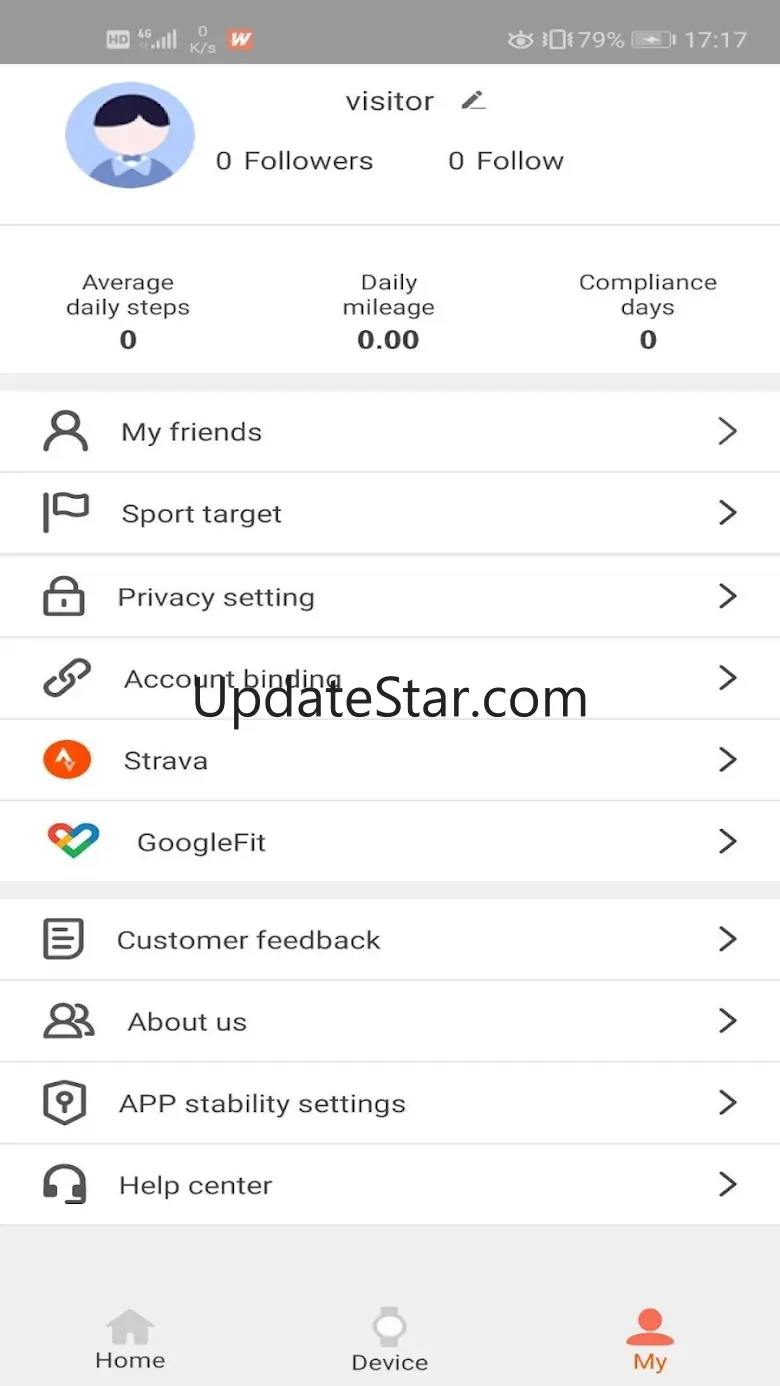Open Sport target settings

click(390, 514)
